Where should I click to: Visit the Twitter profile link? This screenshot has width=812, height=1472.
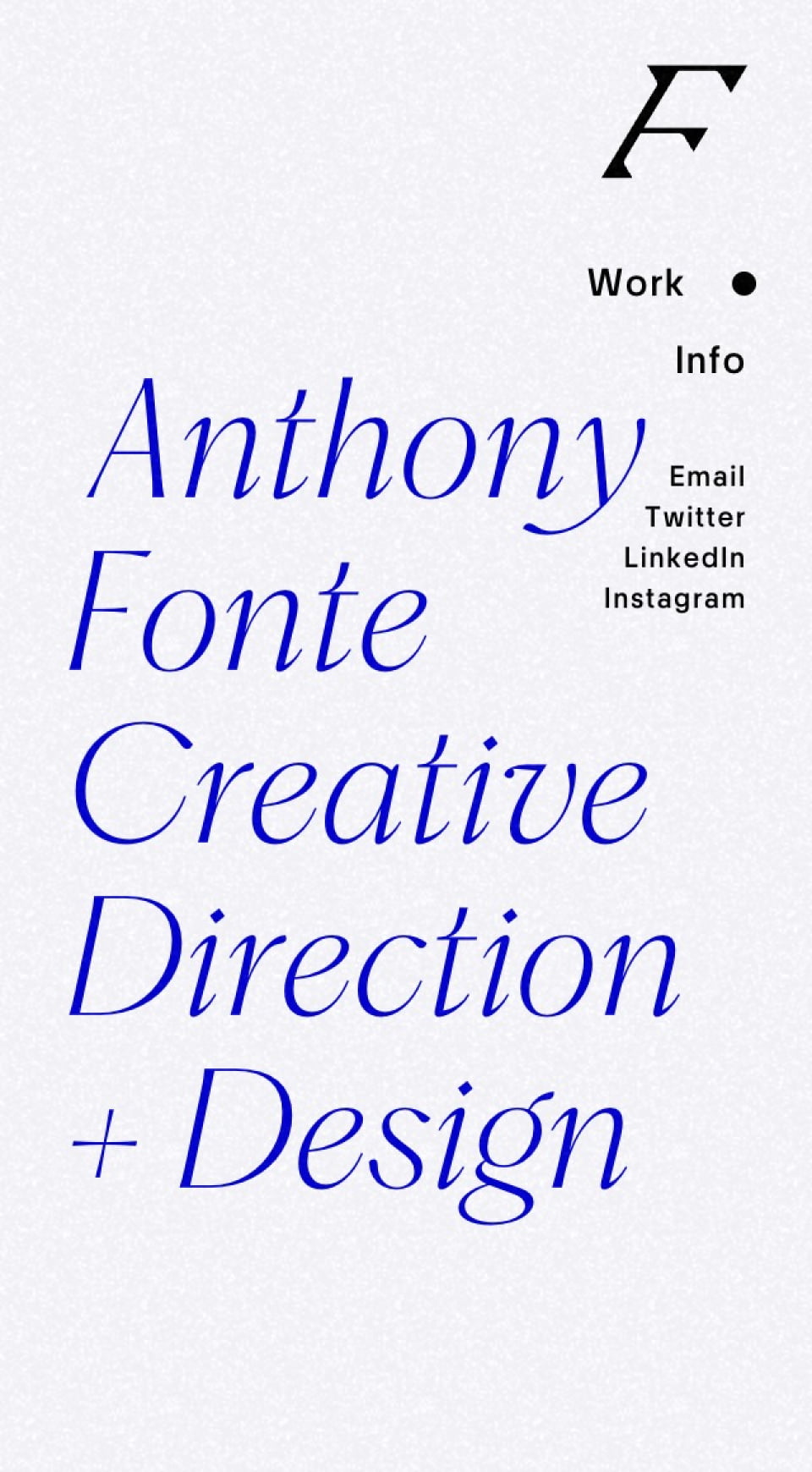(x=694, y=517)
